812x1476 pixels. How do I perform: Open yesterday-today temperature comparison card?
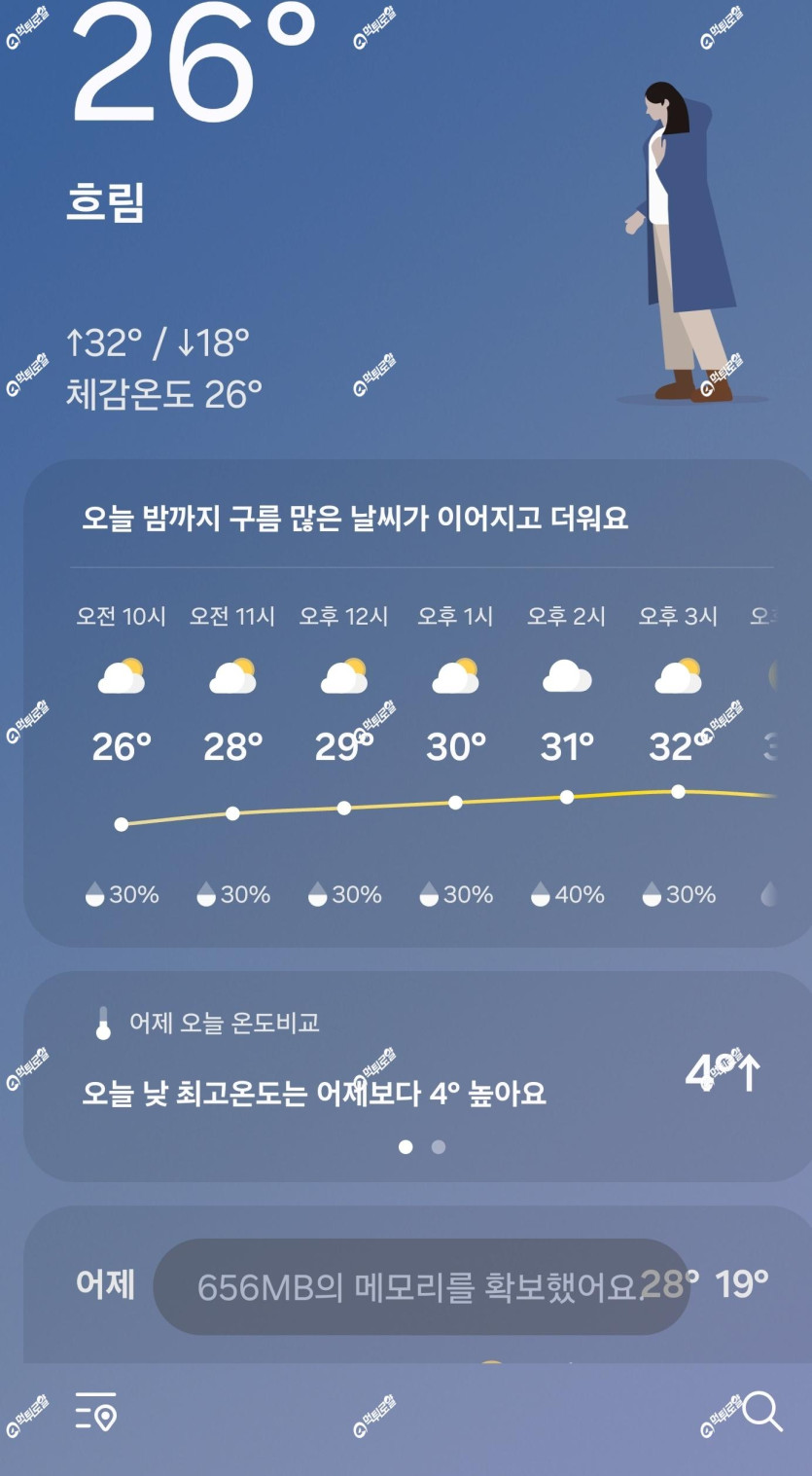point(417,1076)
